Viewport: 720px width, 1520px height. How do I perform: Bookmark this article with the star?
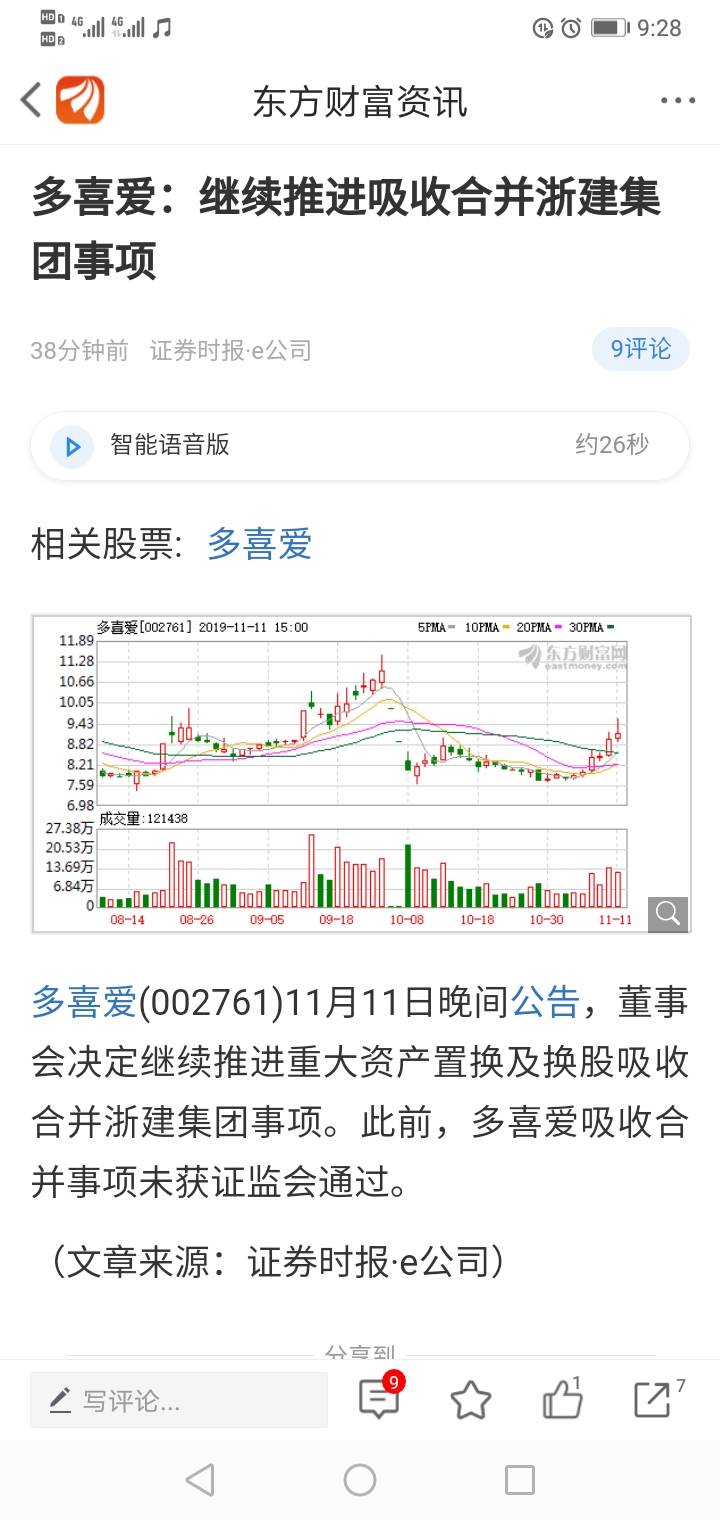pos(470,1400)
